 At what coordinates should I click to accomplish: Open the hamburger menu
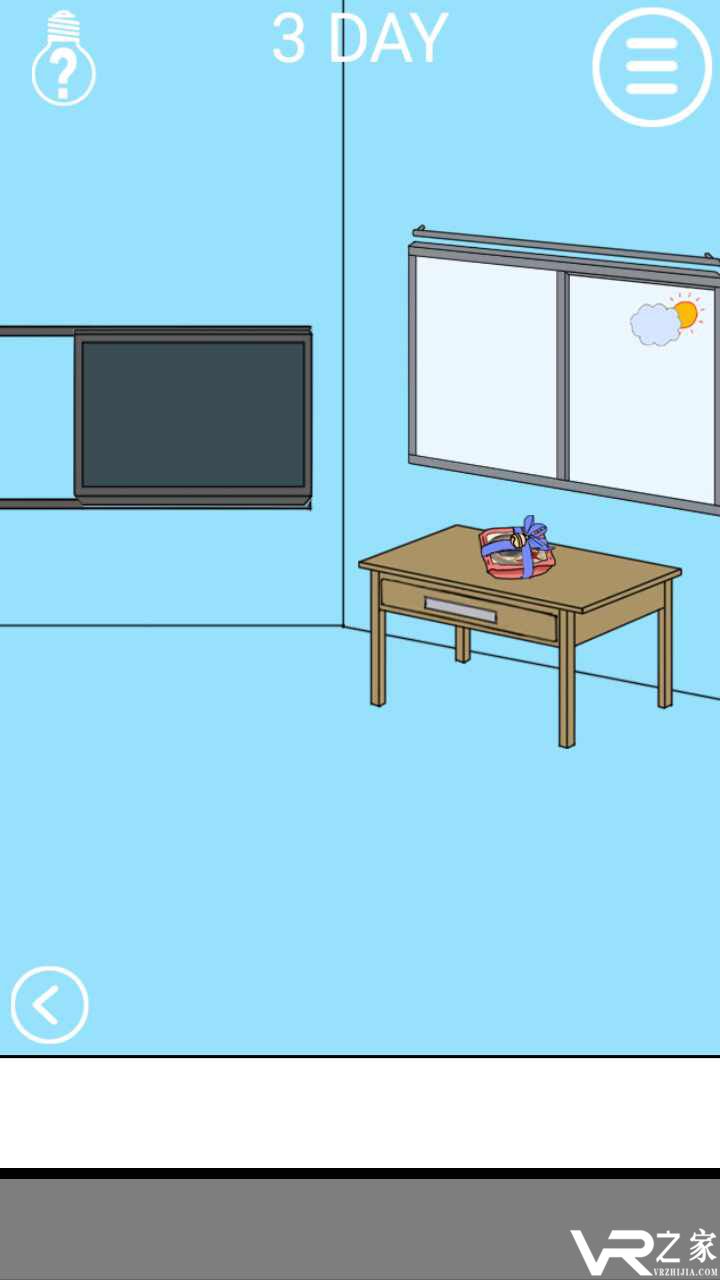[x=652, y=67]
